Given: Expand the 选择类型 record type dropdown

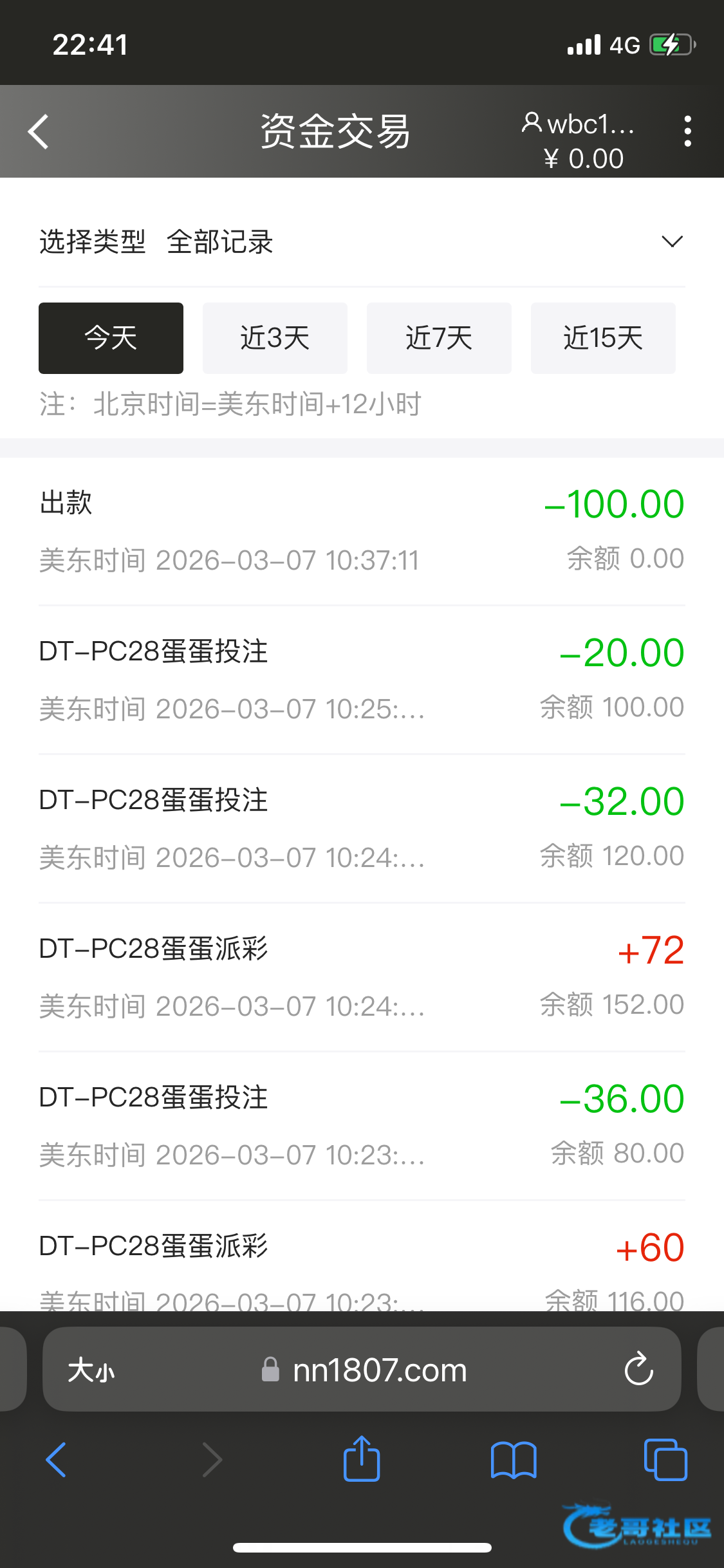Looking at the screenshot, I should pos(672,242).
